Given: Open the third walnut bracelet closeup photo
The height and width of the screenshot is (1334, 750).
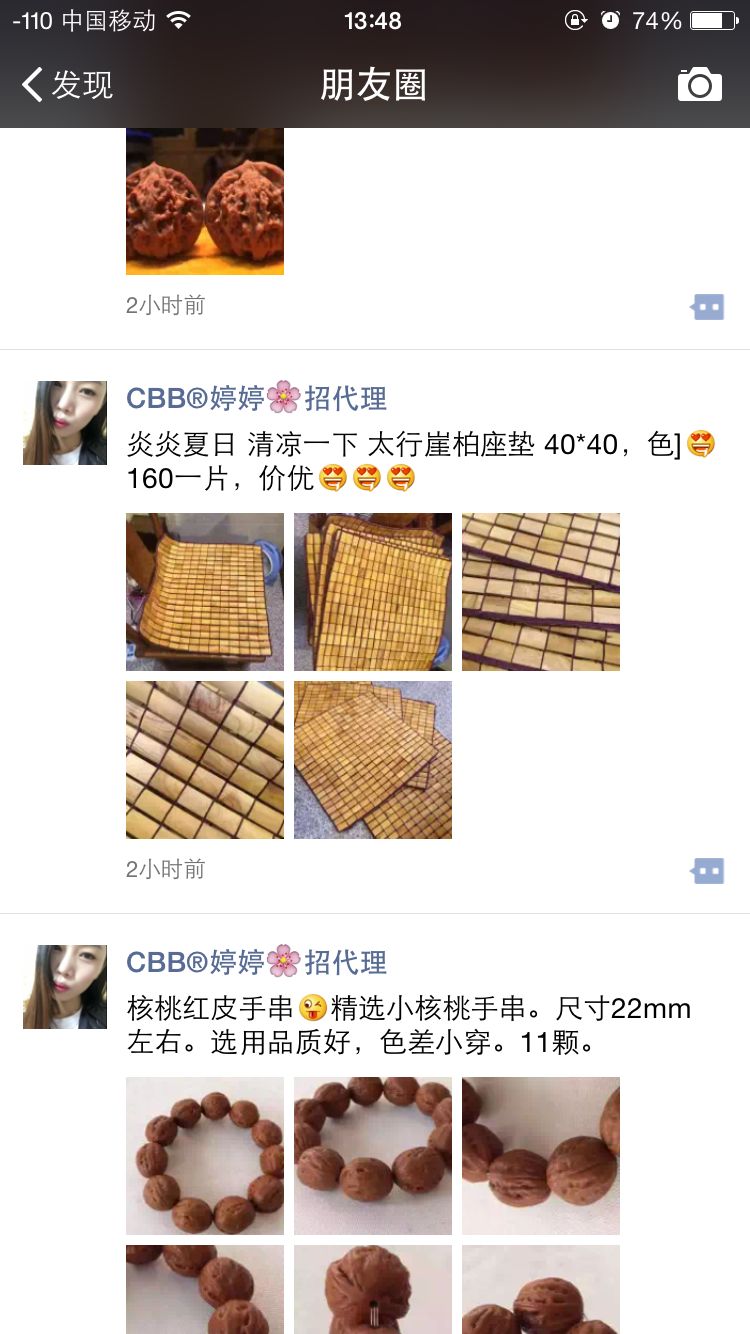Looking at the screenshot, I should pos(541,1156).
